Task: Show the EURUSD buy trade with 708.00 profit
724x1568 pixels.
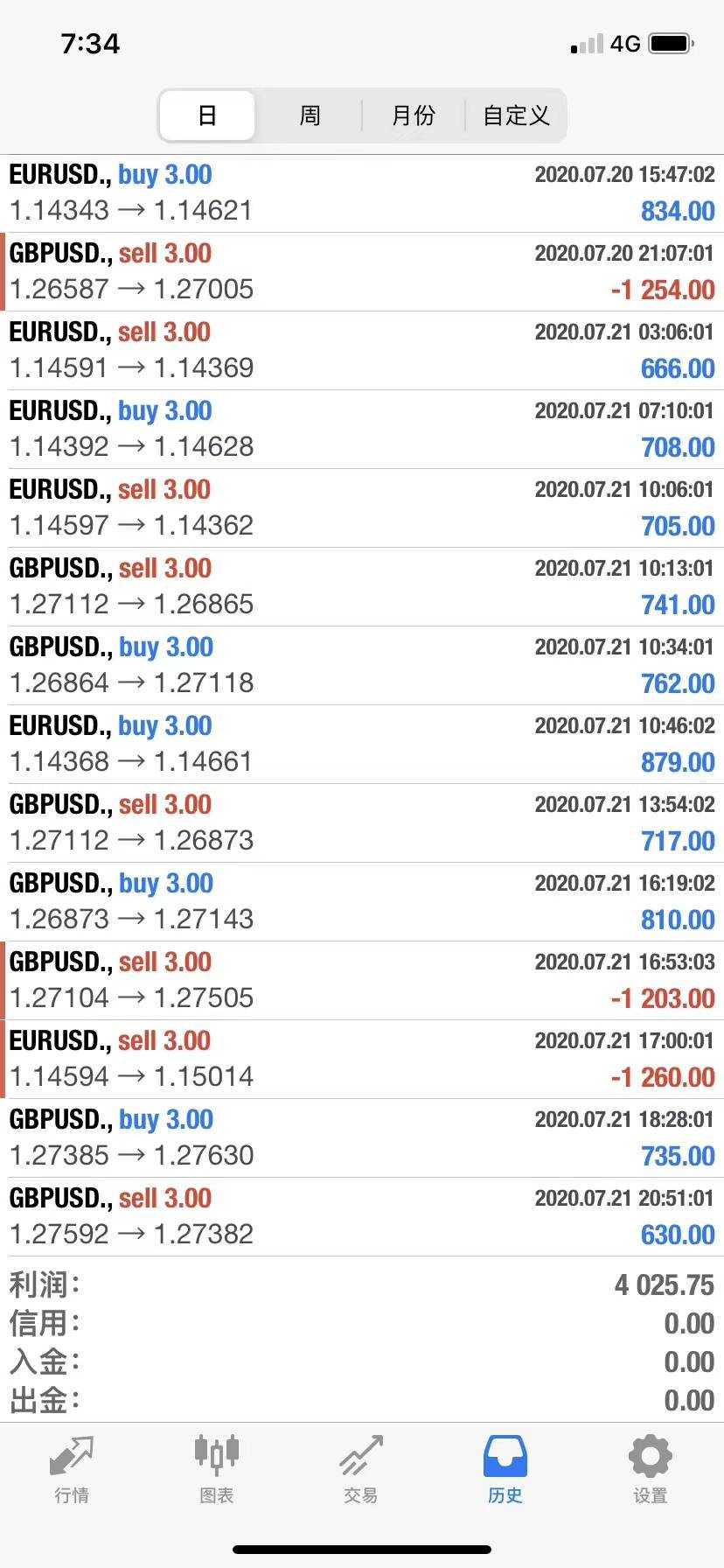Action: 362,430
